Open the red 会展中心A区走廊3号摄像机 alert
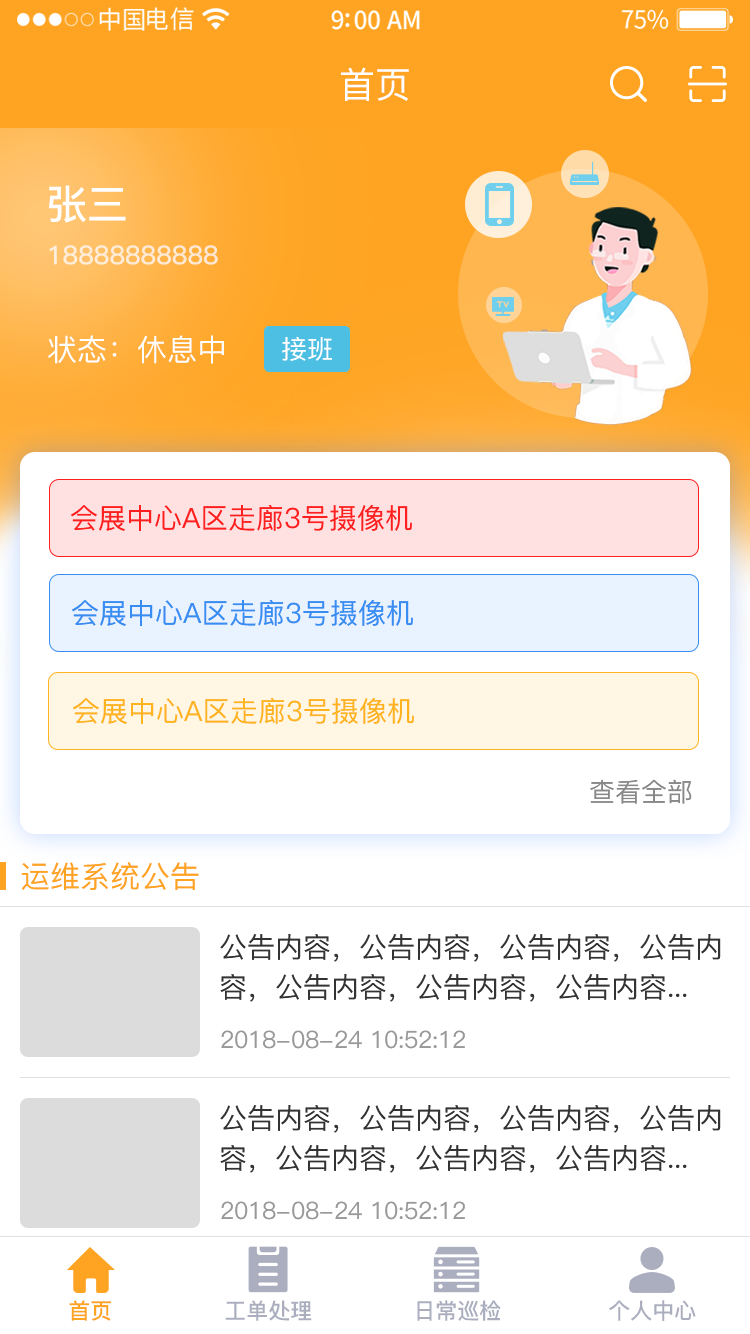Image resolution: width=750 pixels, height=1334 pixels. pyautogui.click(x=373, y=518)
